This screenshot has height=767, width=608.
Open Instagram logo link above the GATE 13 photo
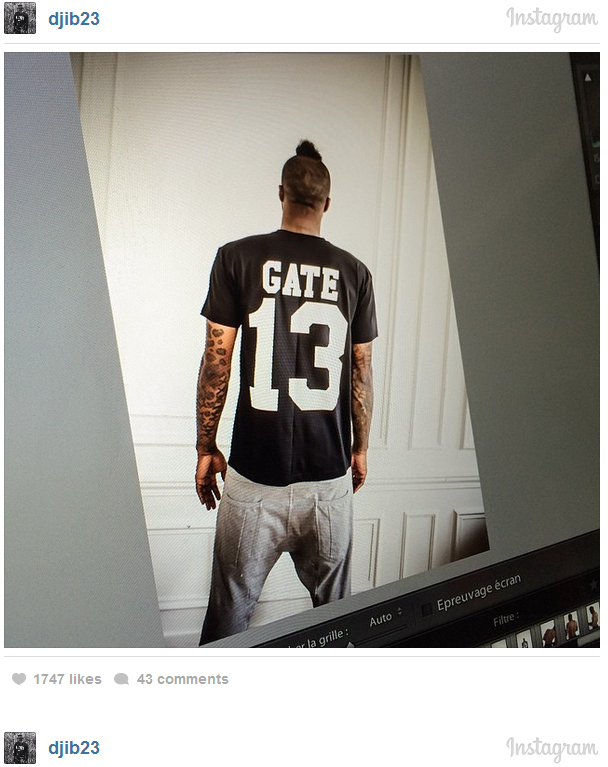pos(552,19)
